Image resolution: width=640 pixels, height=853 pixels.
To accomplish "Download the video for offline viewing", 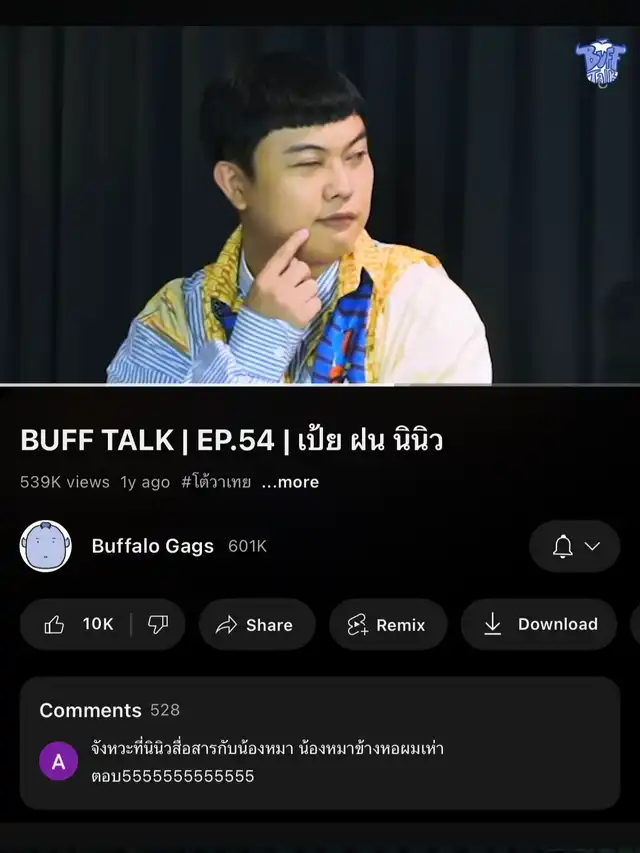I will 539,625.
